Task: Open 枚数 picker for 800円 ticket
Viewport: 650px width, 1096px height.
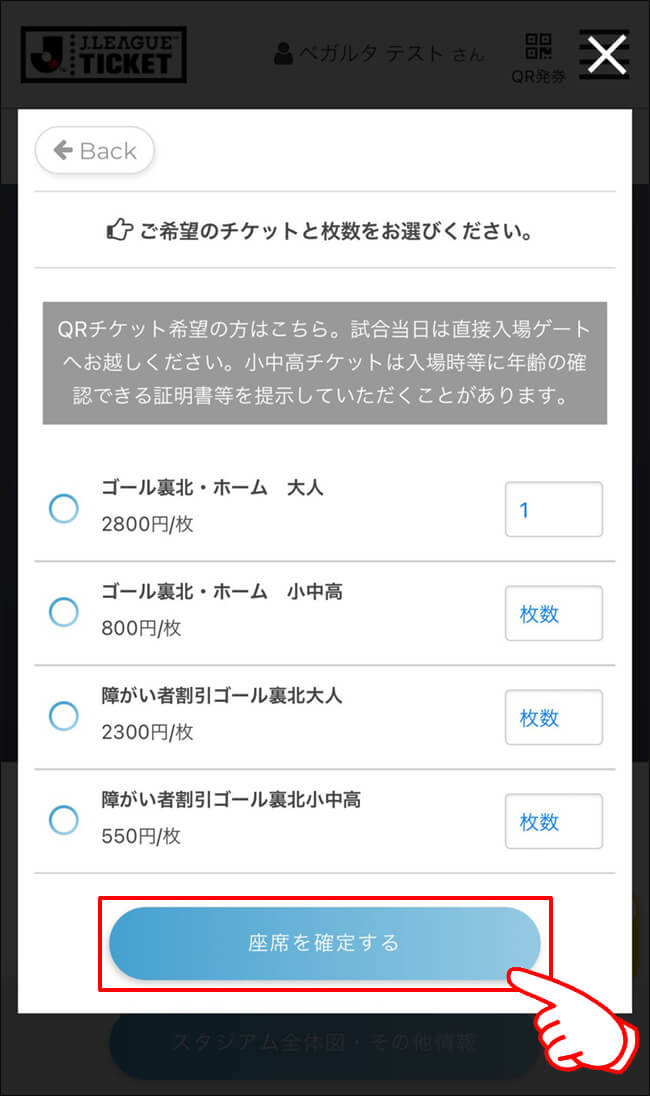Action: (553, 613)
